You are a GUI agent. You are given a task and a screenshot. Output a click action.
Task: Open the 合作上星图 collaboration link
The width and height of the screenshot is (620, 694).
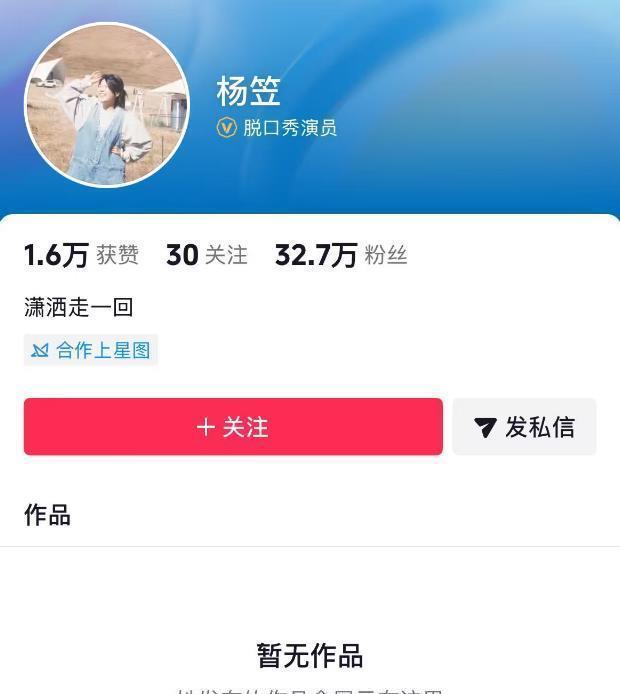point(91,350)
